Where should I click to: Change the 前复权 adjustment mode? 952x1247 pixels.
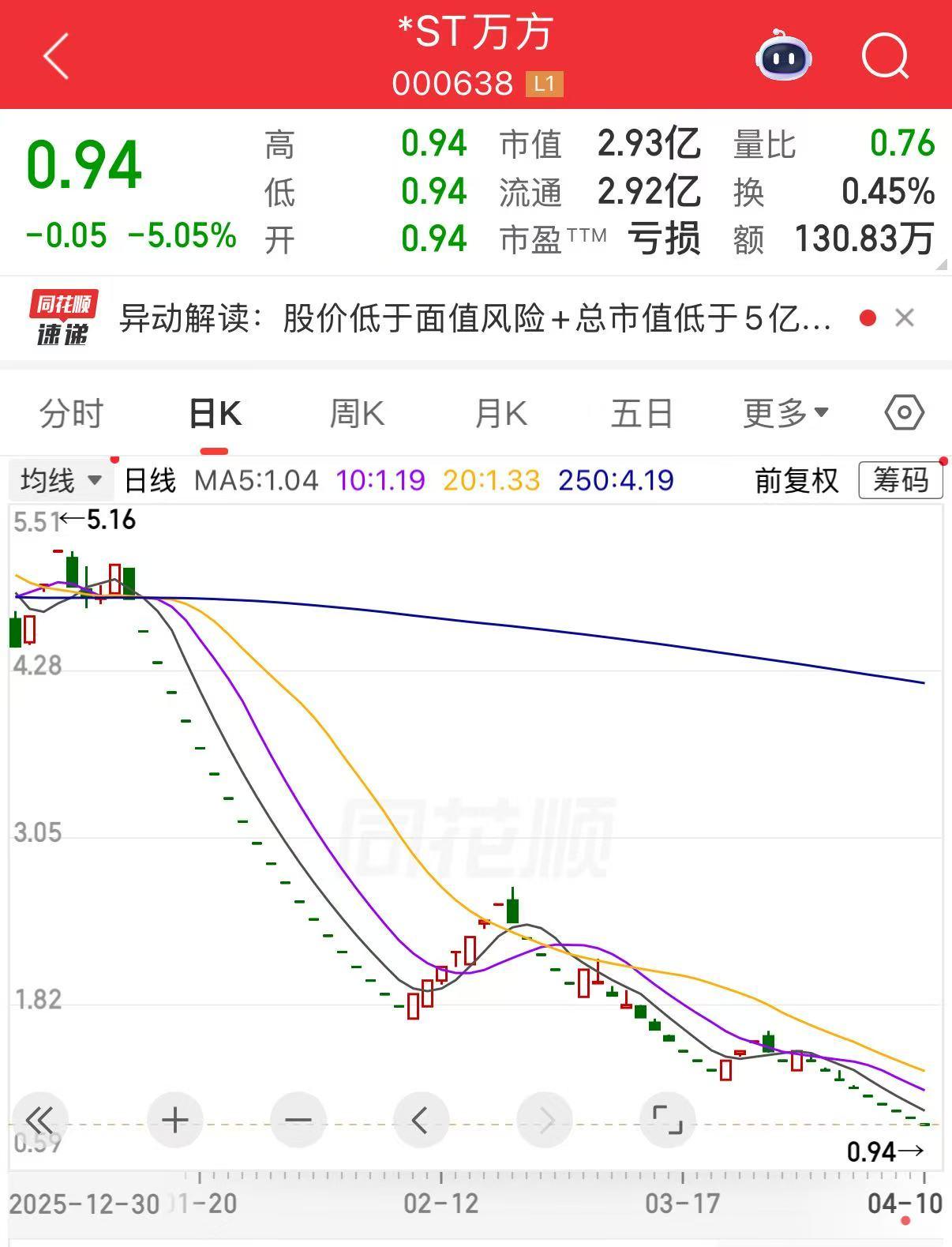point(796,480)
